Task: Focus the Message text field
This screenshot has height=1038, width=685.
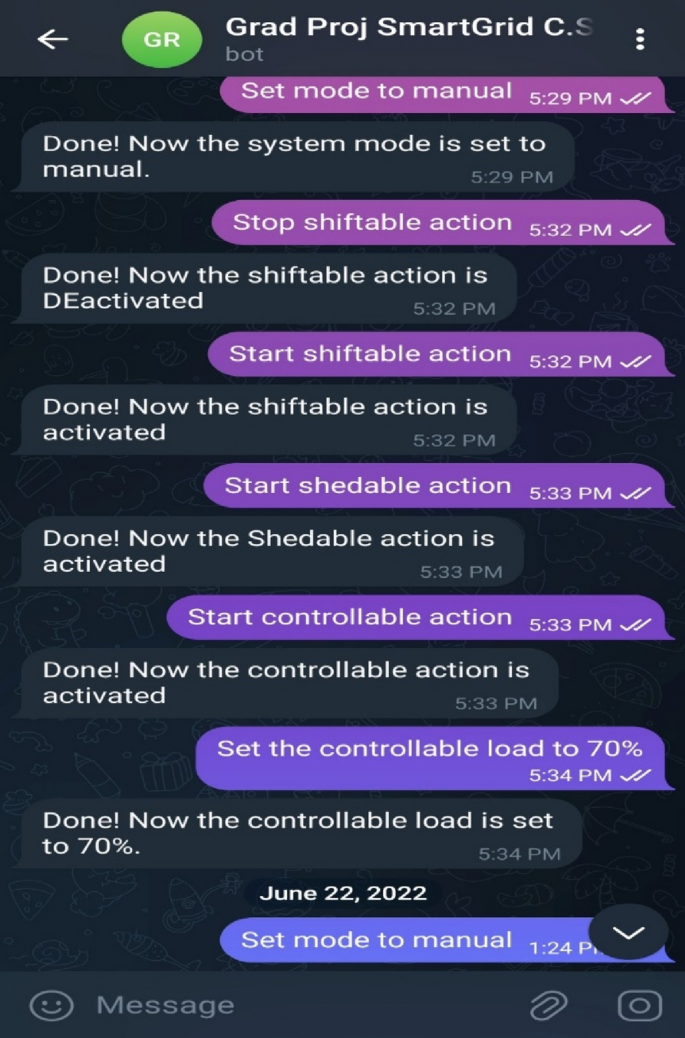Action: coord(300,1005)
